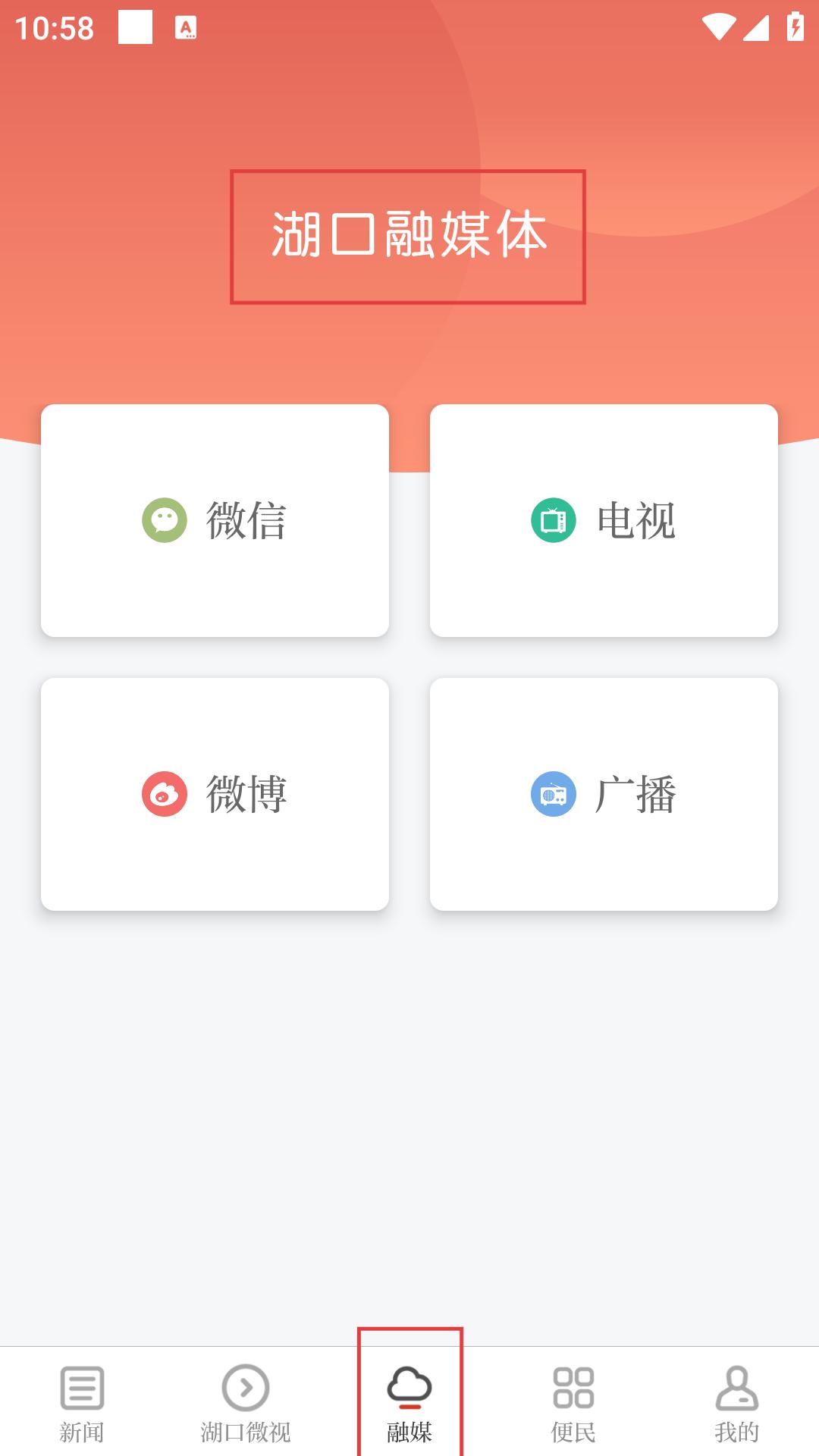Open the 我的 tab
The width and height of the screenshot is (819, 1456).
(x=737, y=1403)
